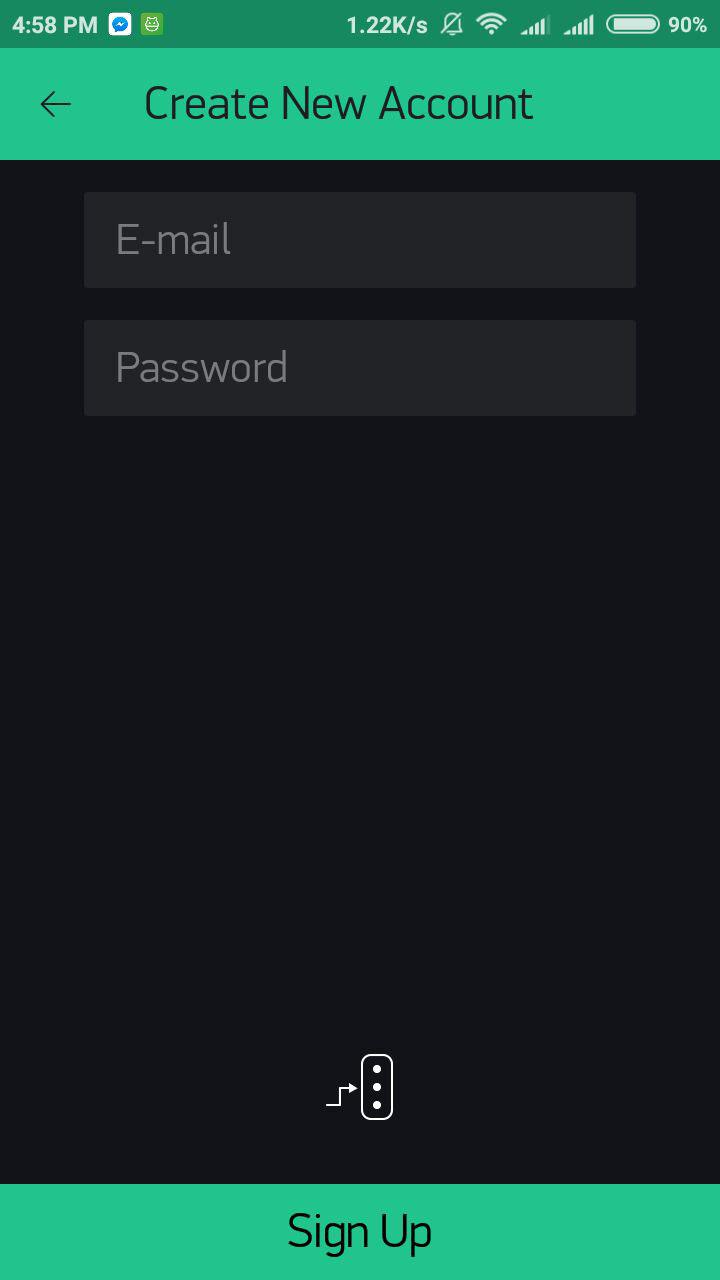
Task: Tap the clock showing 4:58 PM
Action: click(53, 23)
